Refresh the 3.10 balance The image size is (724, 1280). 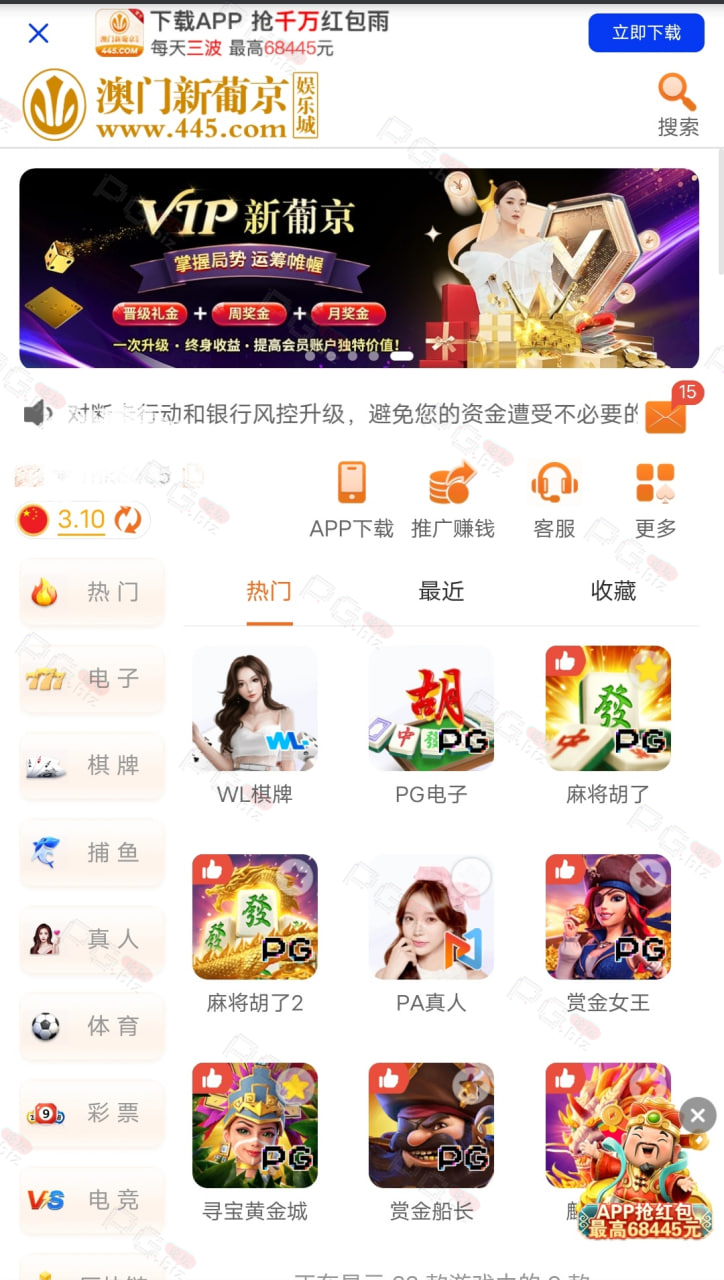(x=128, y=520)
